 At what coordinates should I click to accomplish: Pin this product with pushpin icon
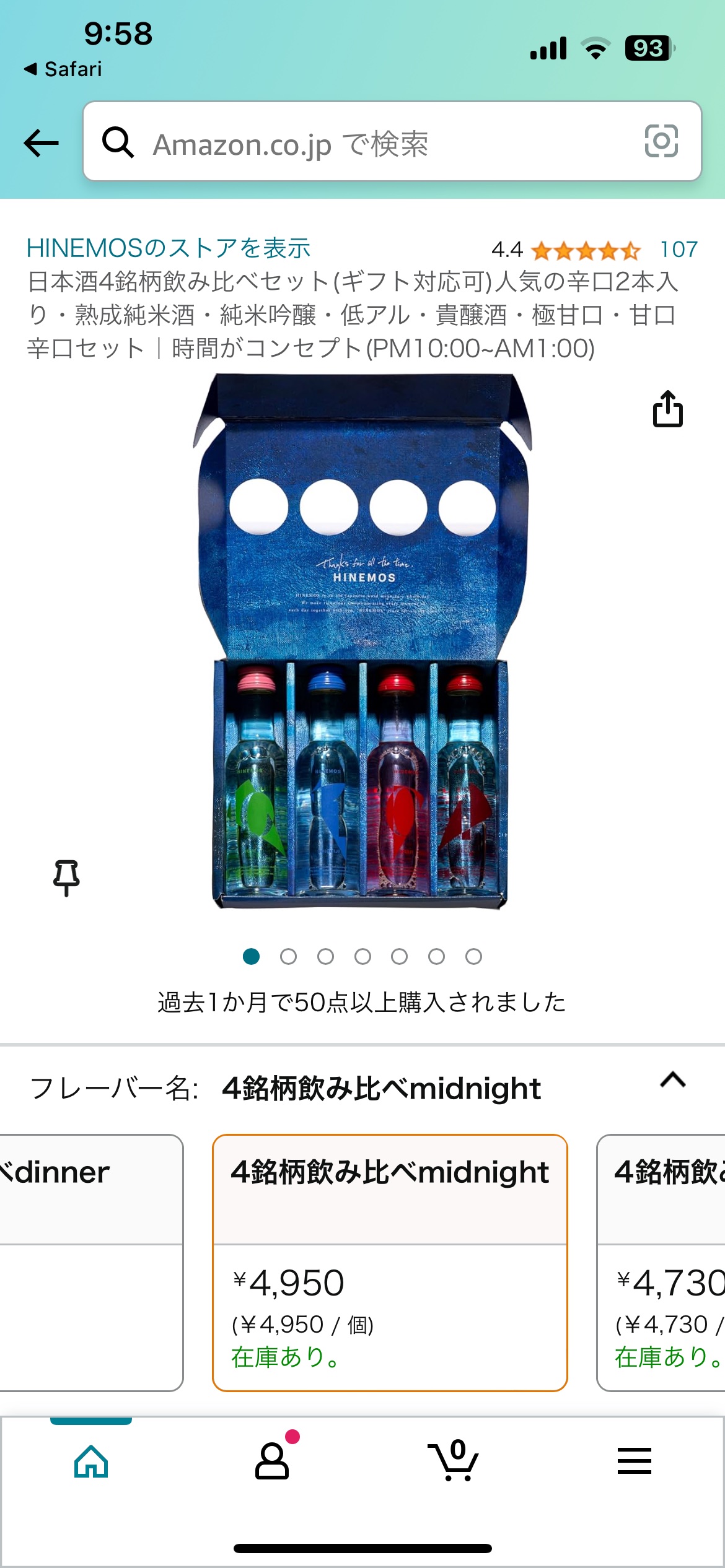click(x=66, y=877)
